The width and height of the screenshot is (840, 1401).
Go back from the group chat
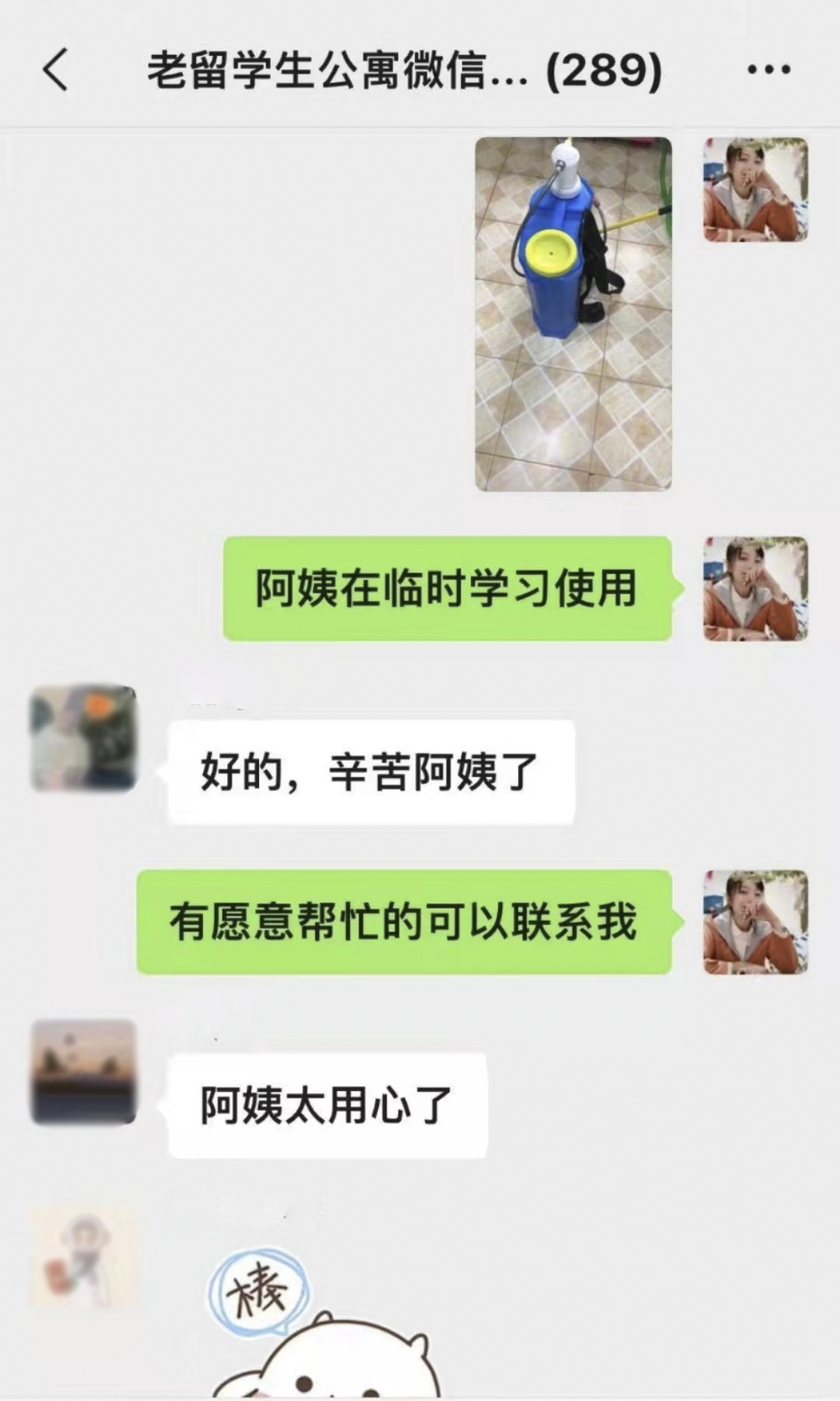pos(55,69)
